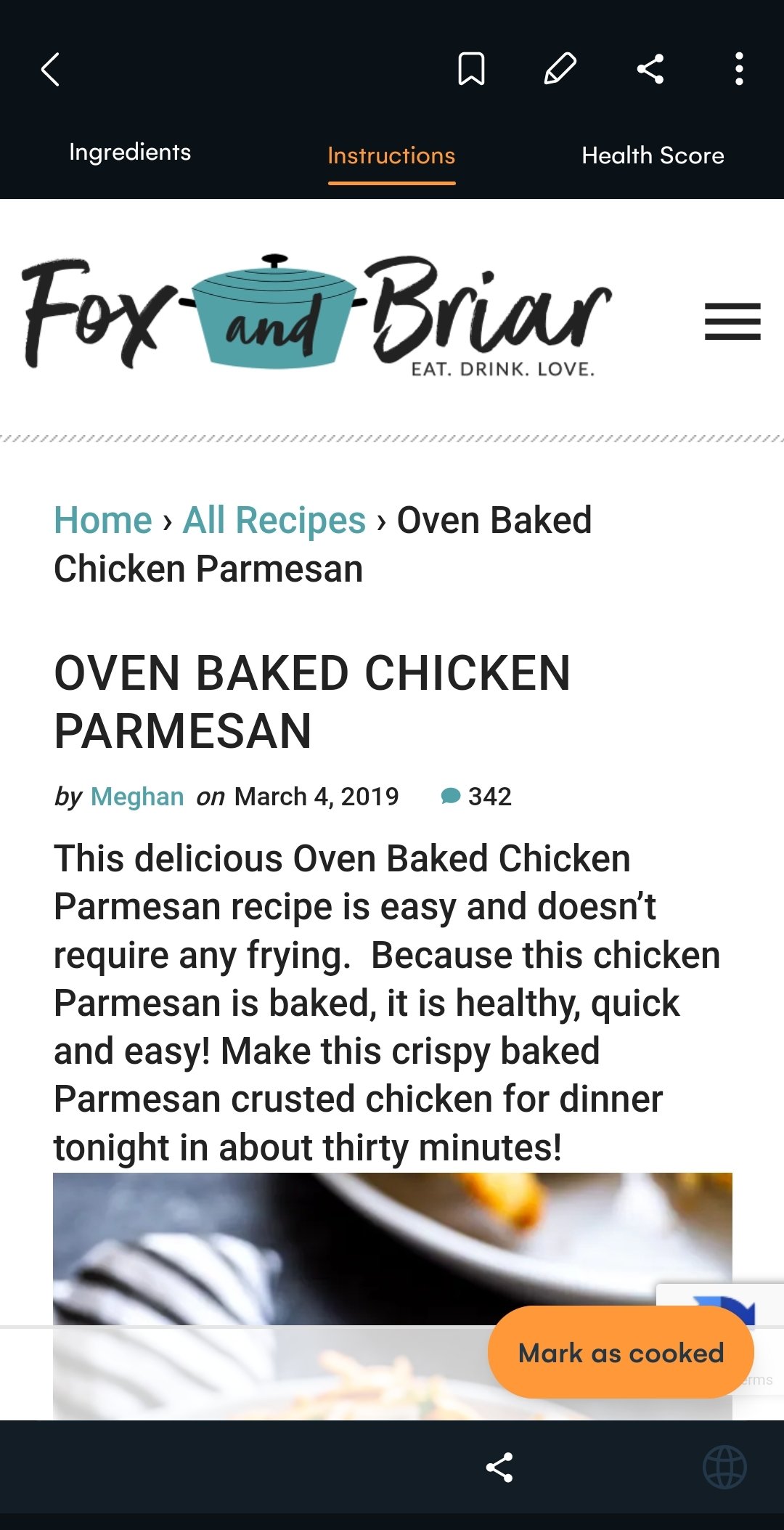This screenshot has height=1530, width=784.
Task: Switch to the Ingredients tab
Action: tap(130, 152)
